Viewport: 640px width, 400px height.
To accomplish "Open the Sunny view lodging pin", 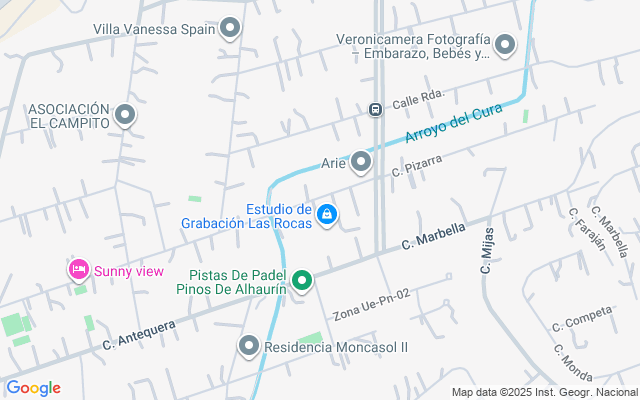I will 78,269.
